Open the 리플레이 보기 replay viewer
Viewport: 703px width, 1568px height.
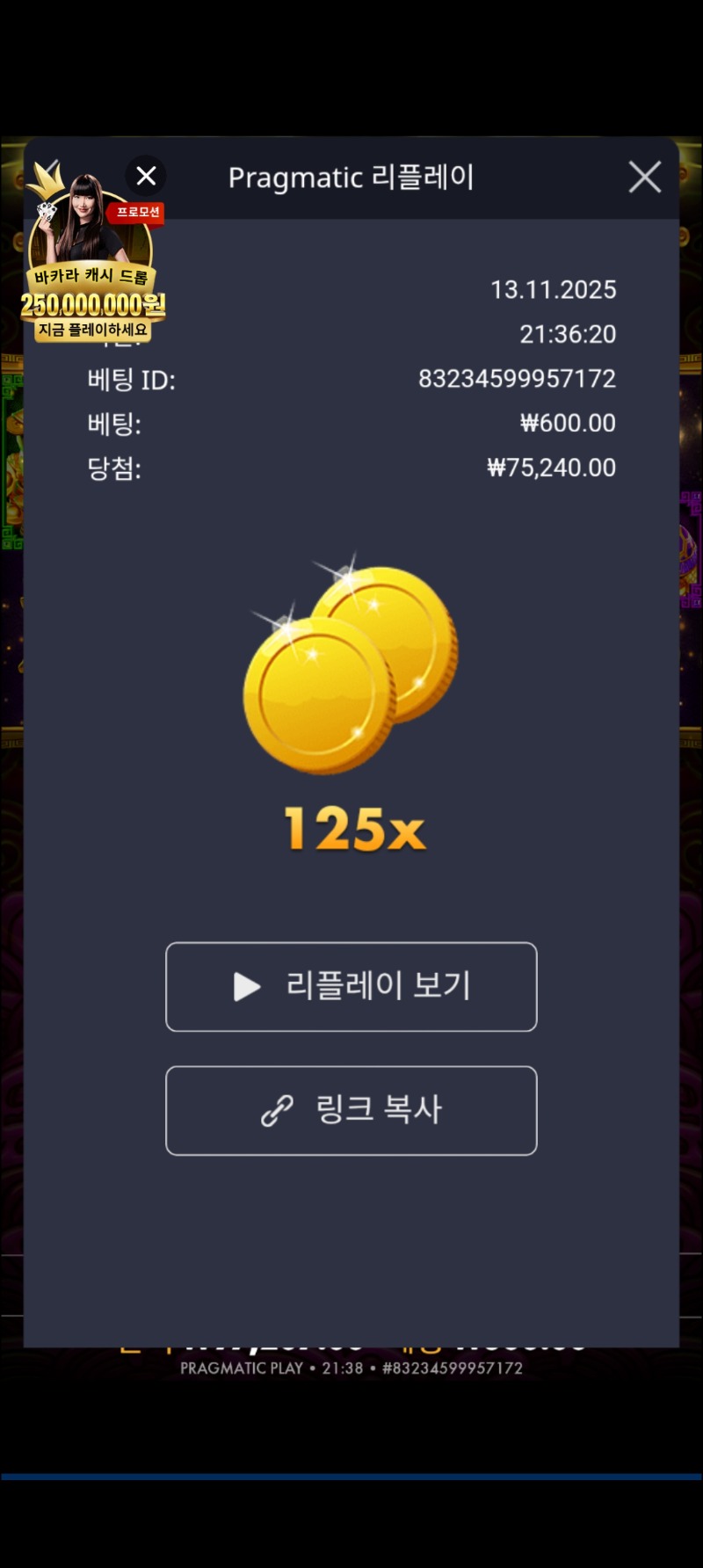pyautogui.click(x=351, y=986)
